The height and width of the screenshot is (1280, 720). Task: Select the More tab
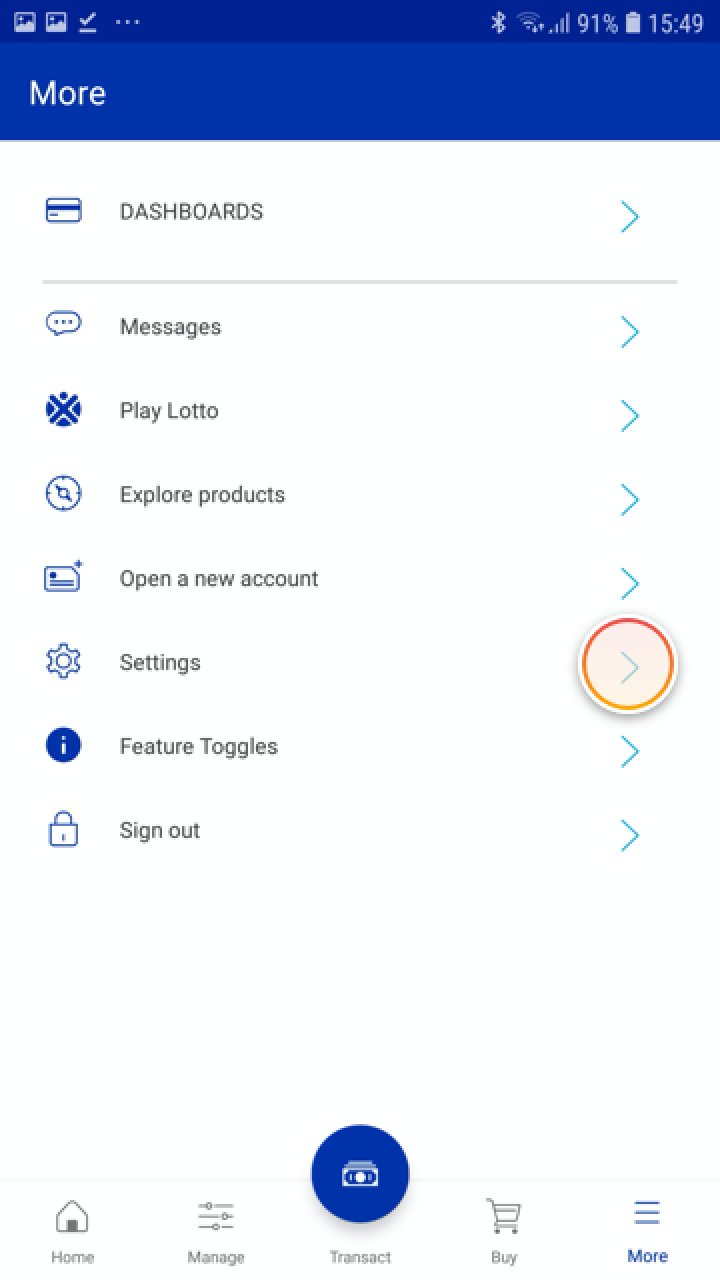click(647, 1231)
